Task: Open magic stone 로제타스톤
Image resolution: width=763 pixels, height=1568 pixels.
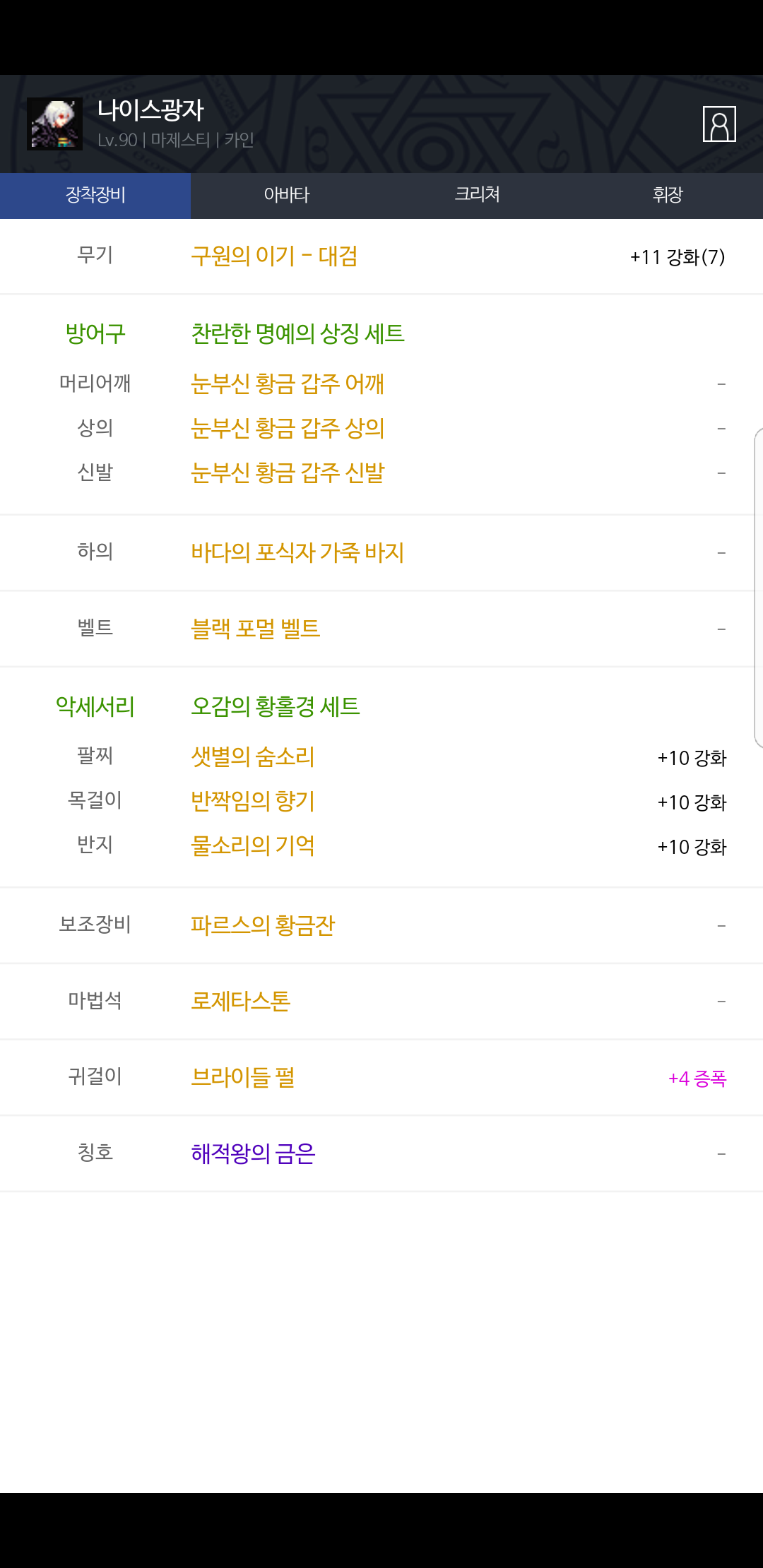Action: pyautogui.click(x=241, y=1002)
